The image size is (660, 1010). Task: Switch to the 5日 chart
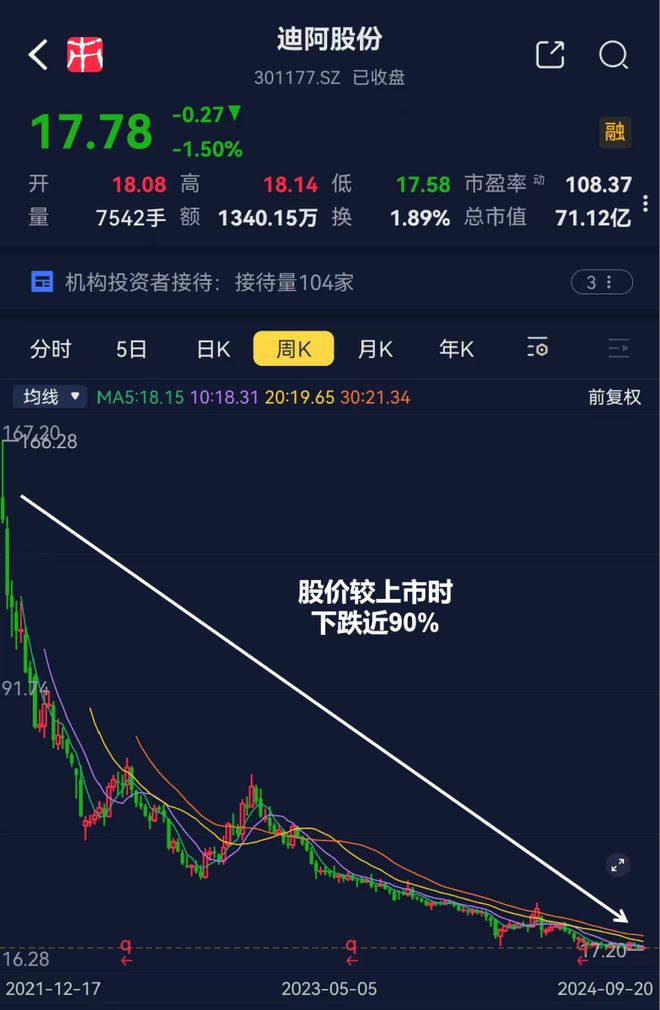tap(131, 349)
